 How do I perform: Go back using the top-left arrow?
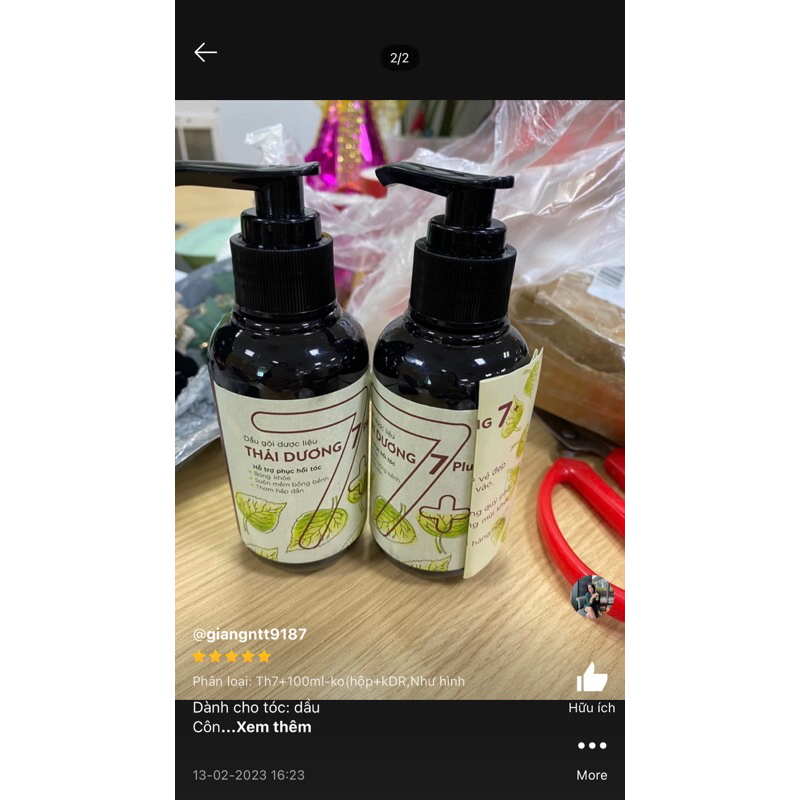[206, 53]
